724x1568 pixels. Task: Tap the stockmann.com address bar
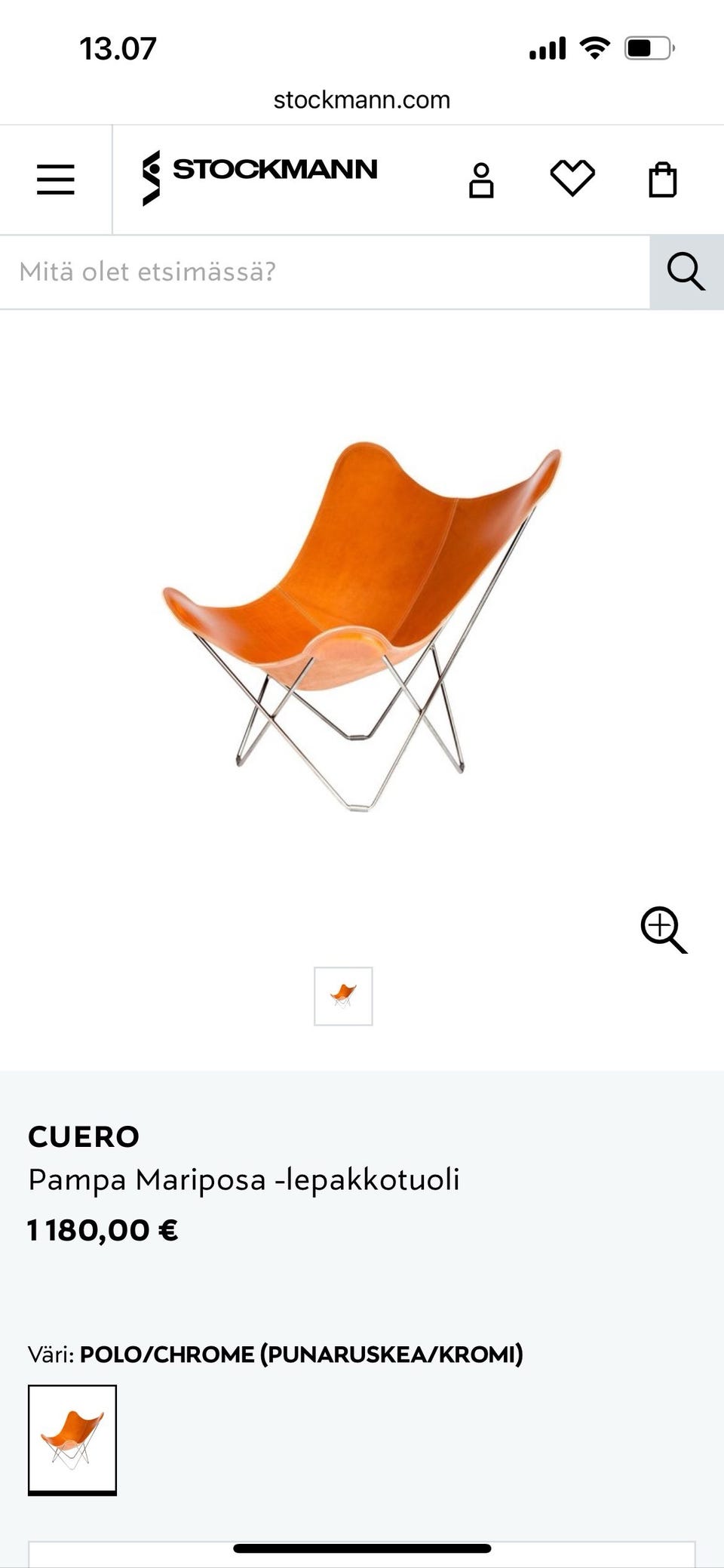point(362,100)
